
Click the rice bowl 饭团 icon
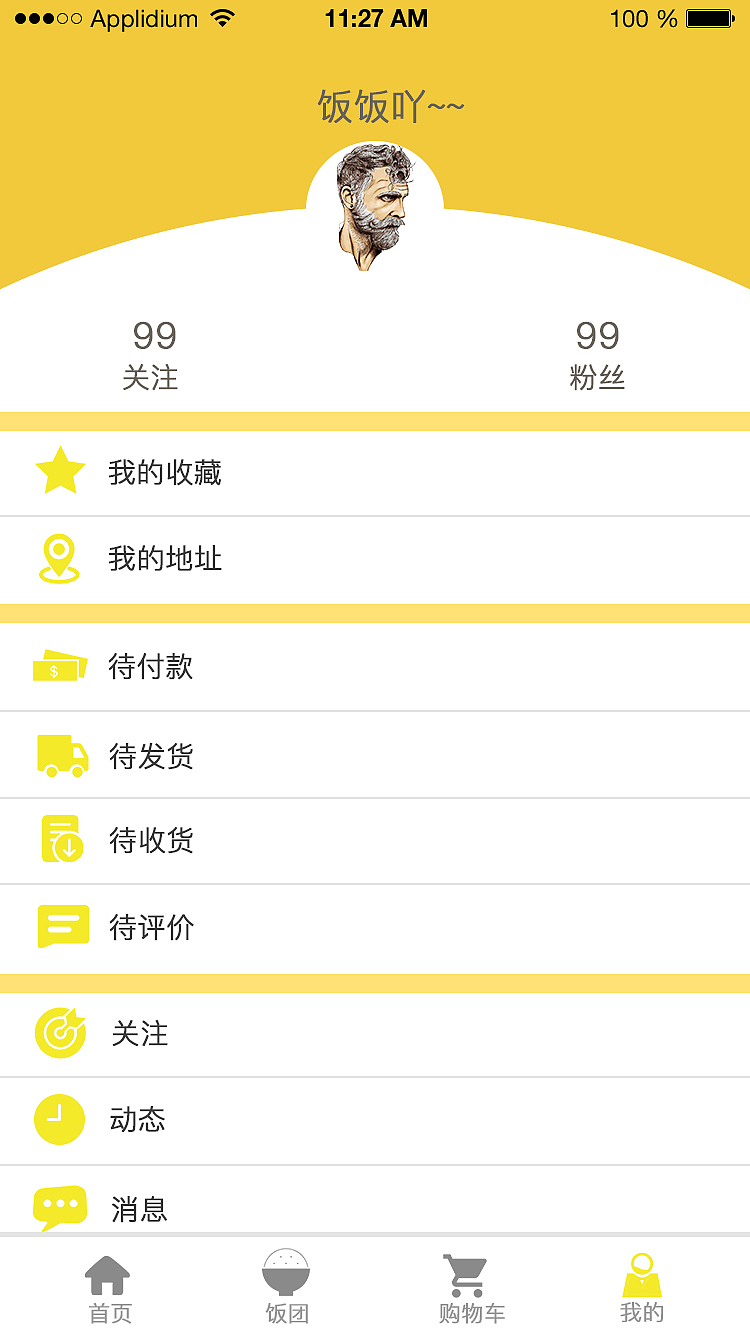pyautogui.click(x=286, y=1274)
